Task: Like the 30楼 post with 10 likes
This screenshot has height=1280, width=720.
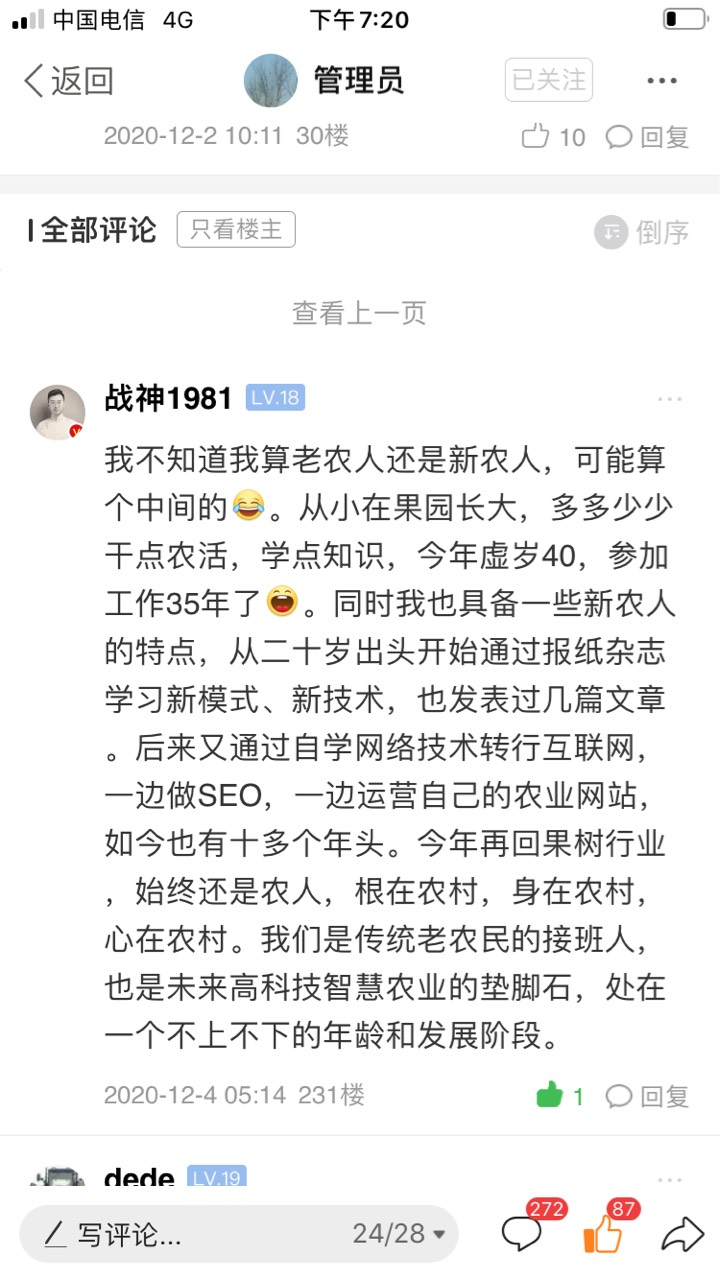Action: [553, 137]
